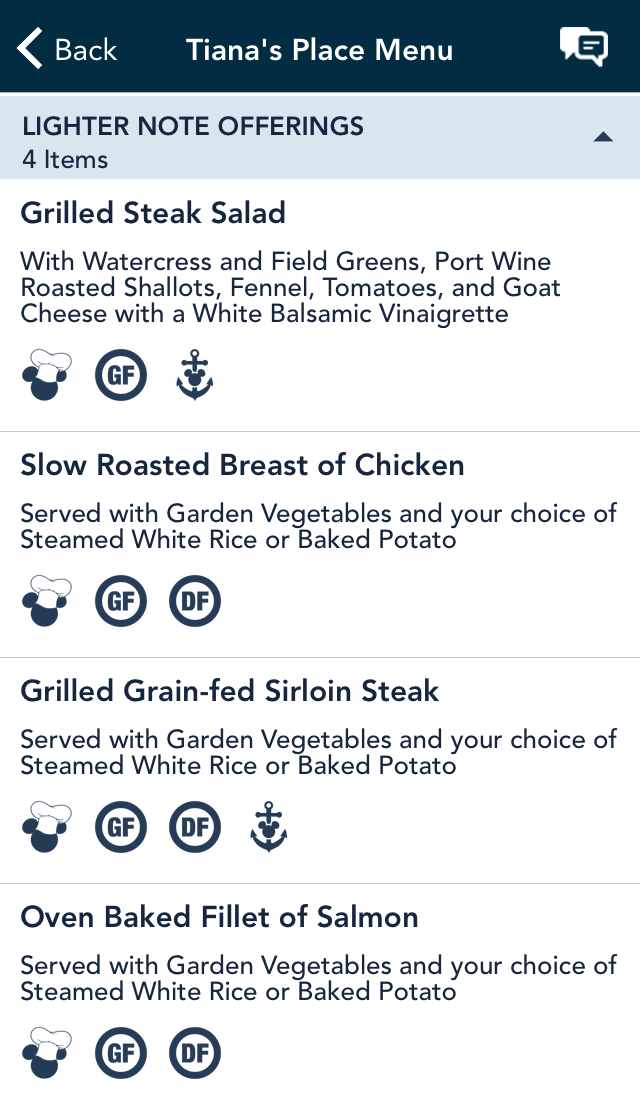Open the chat message icon
The height and width of the screenshot is (1100, 640).
583,48
